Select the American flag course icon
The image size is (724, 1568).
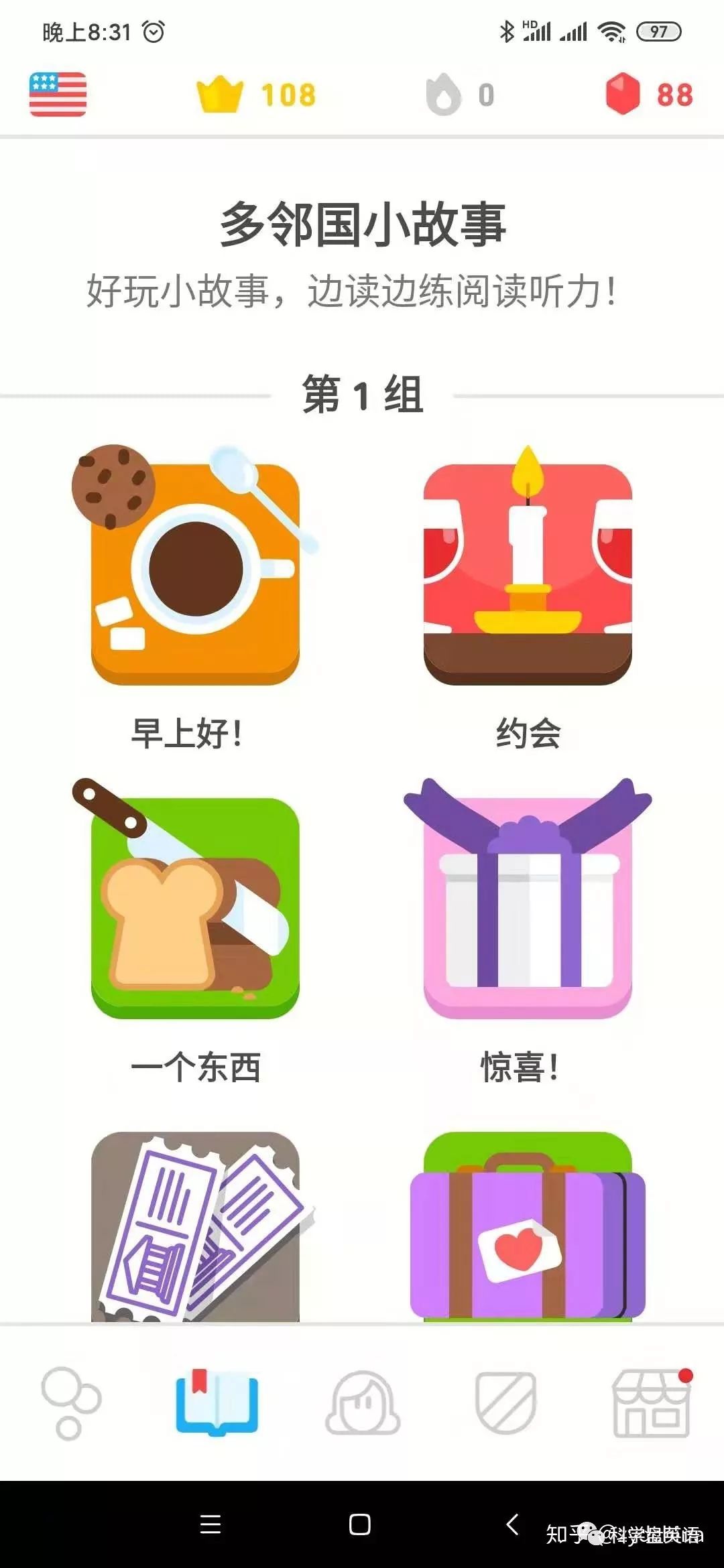pos(58,94)
